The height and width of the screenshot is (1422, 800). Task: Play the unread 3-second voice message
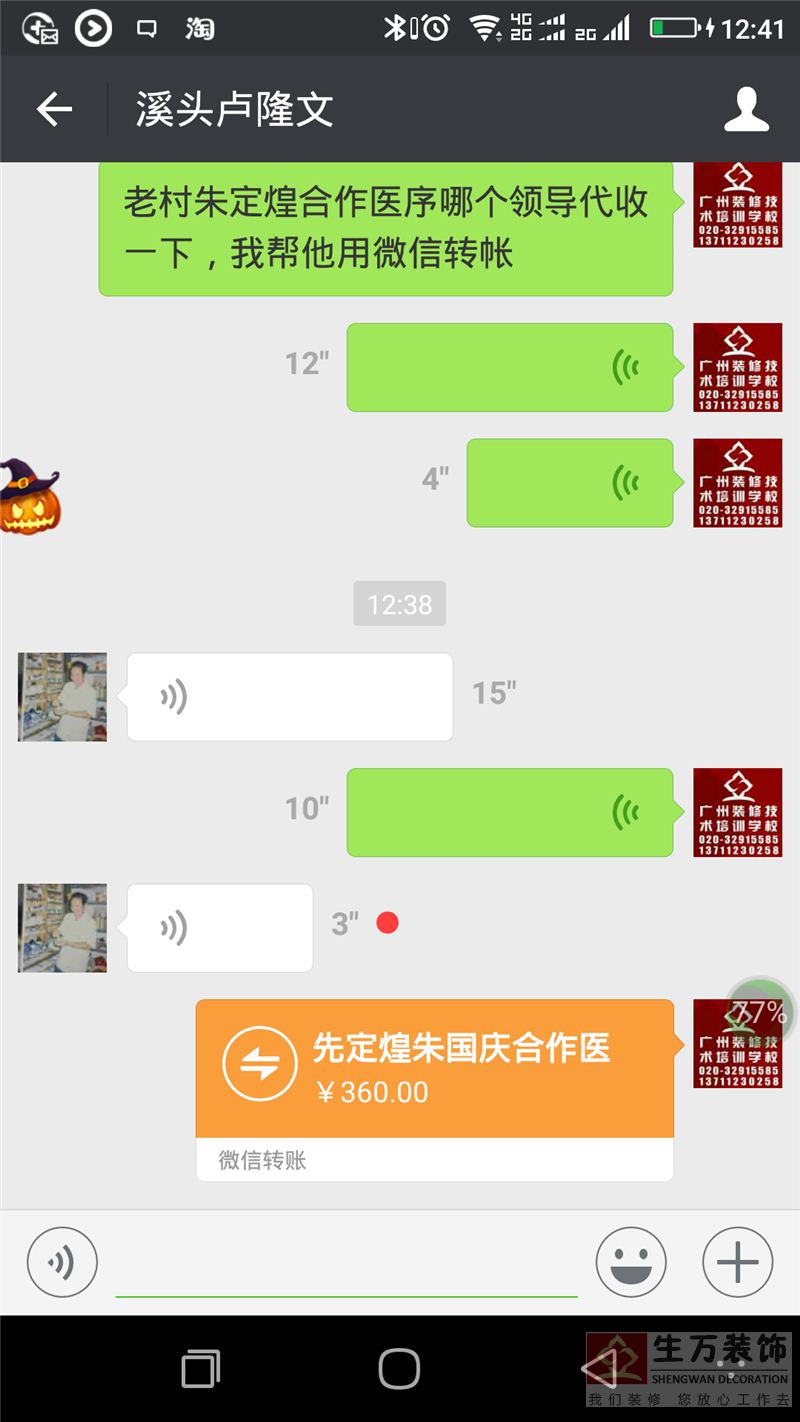(219, 928)
